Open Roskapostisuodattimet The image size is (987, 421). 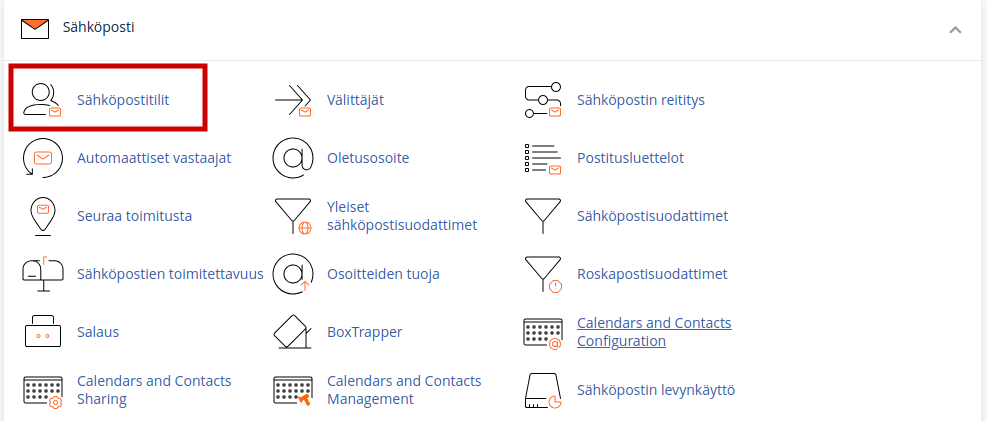point(651,273)
